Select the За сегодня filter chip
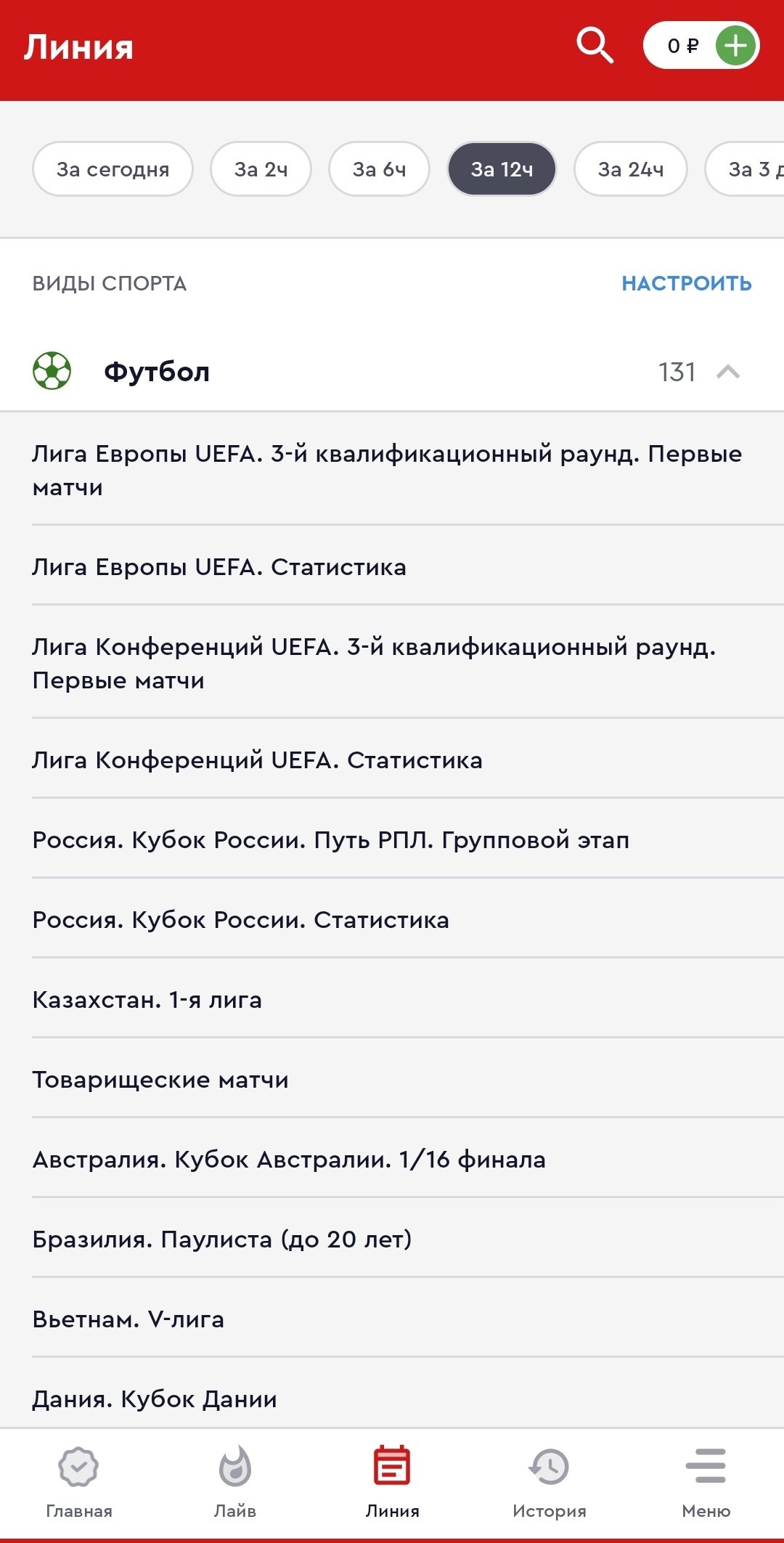Image resolution: width=784 pixels, height=1543 pixels. click(x=113, y=169)
